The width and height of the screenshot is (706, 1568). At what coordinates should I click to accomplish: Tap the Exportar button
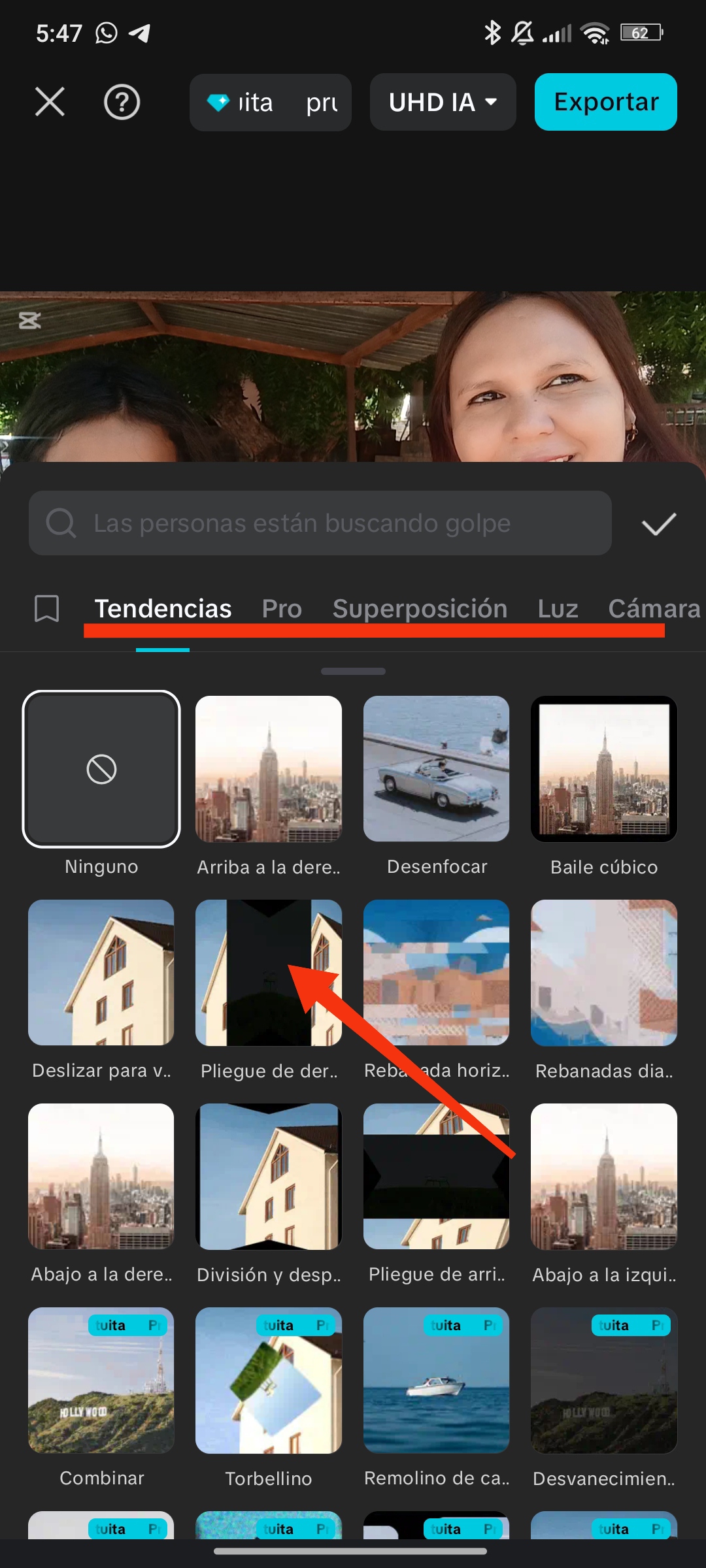pos(605,102)
